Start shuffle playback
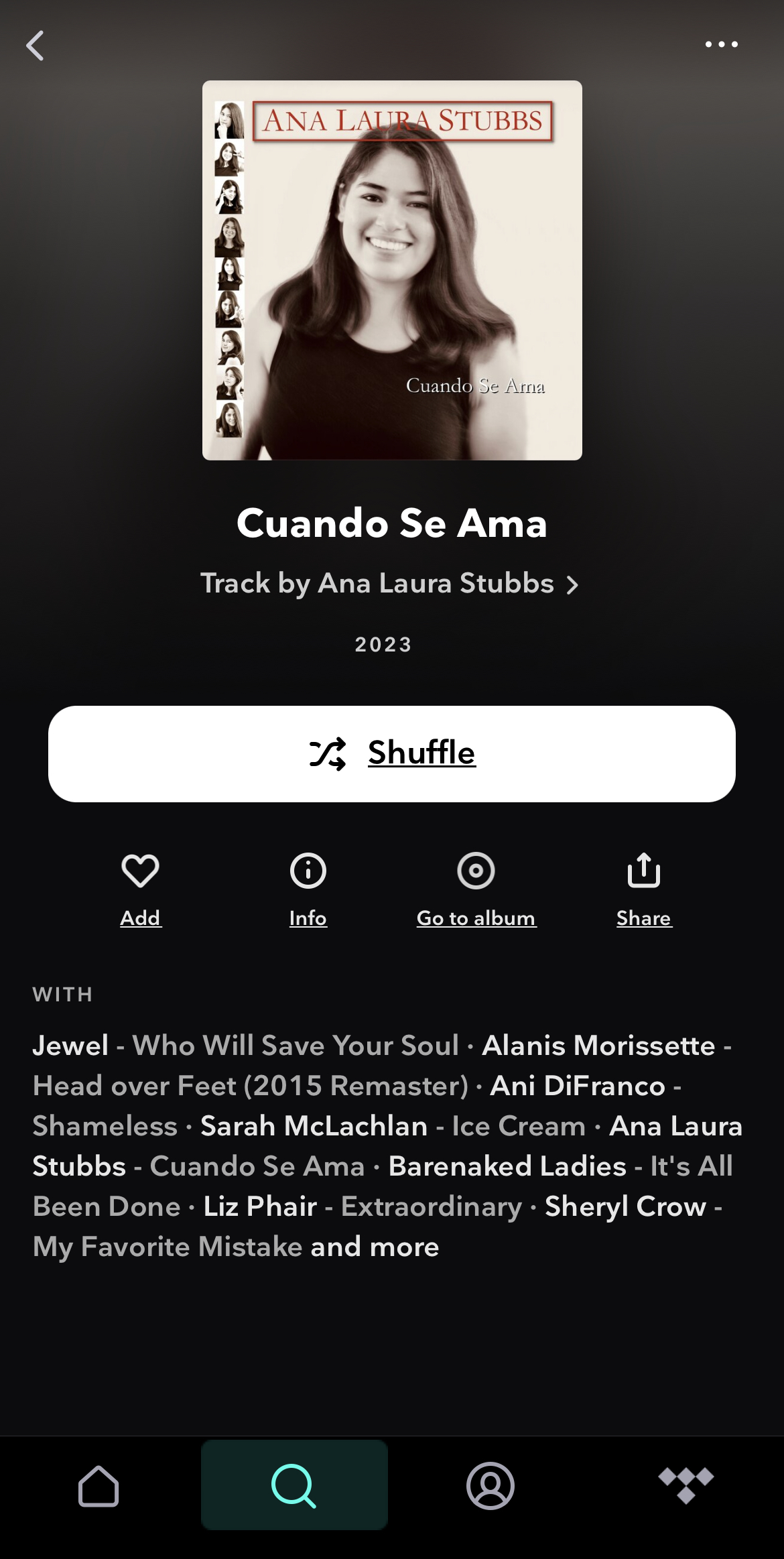Image resolution: width=784 pixels, height=1559 pixels. pyautogui.click(x=392, y=753)
